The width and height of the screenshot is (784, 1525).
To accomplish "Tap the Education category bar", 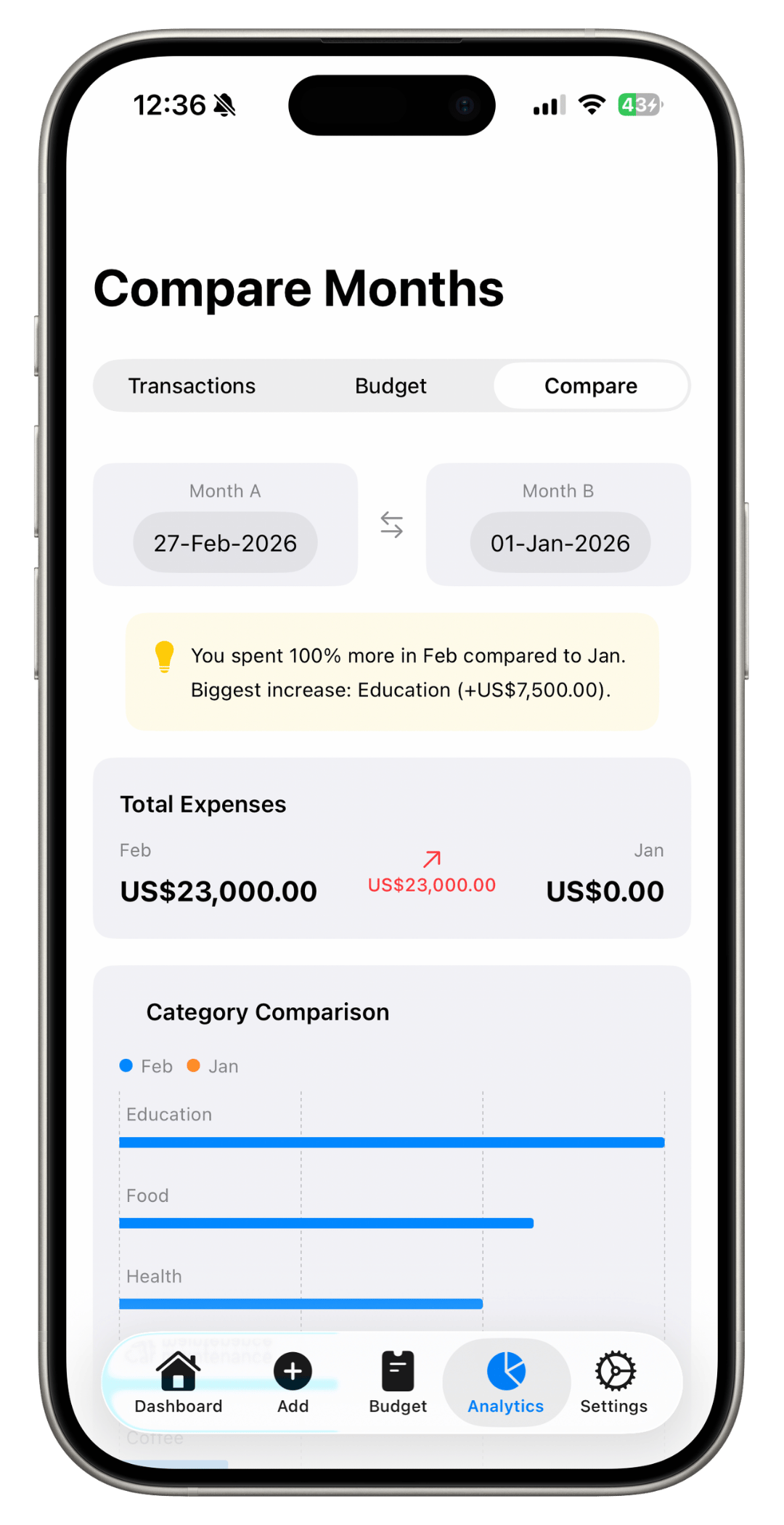I will [392, 1142].
